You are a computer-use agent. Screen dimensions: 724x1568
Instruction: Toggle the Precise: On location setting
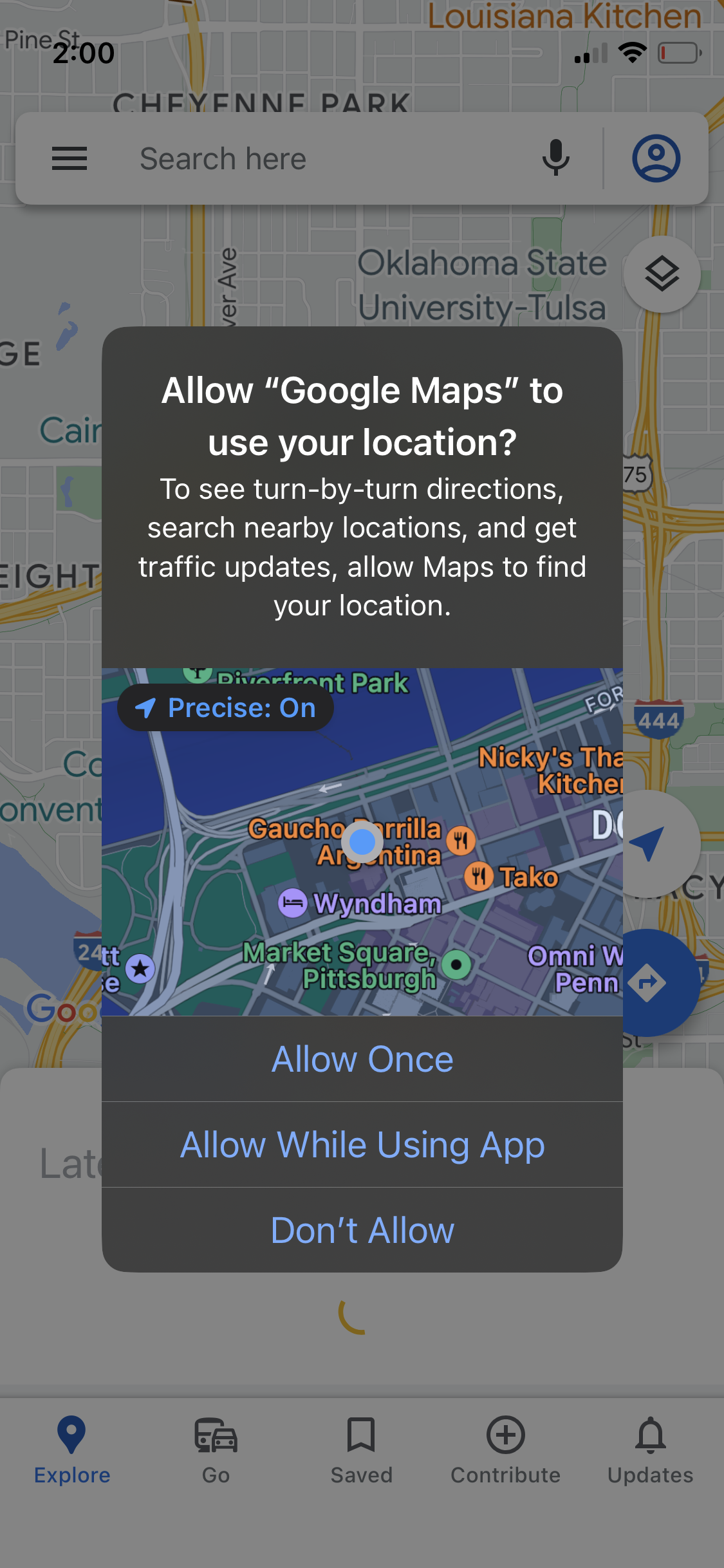tap(225, 707)
